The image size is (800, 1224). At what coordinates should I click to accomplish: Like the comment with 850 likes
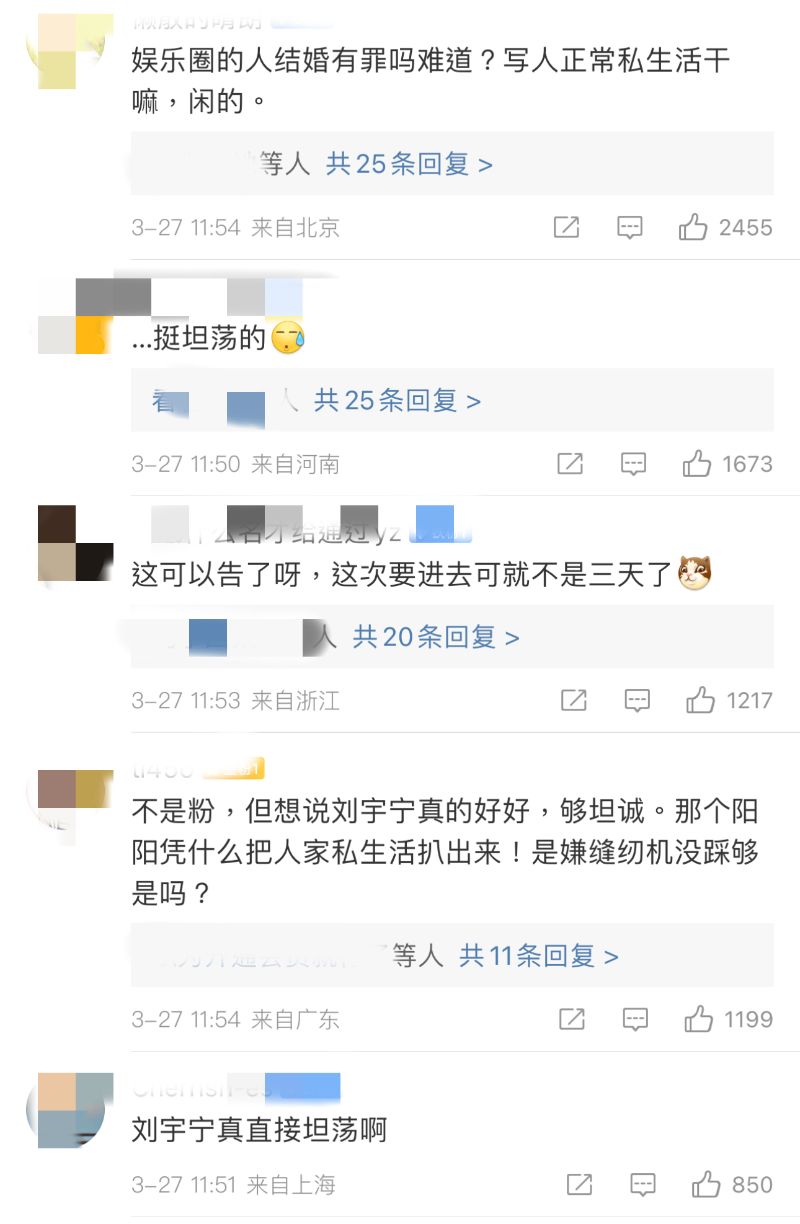tap(706, 1185)
